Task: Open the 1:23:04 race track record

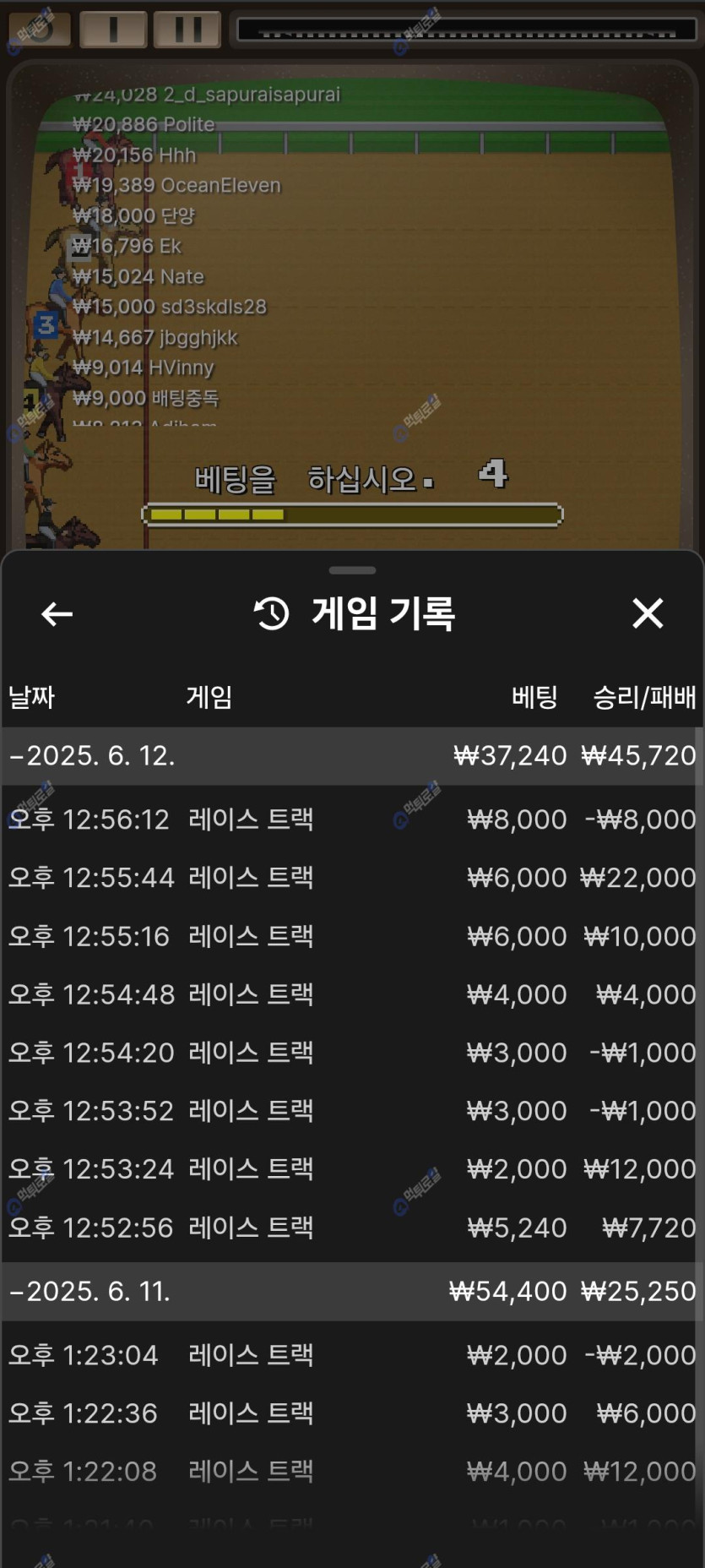Action: click(351, 1354)
